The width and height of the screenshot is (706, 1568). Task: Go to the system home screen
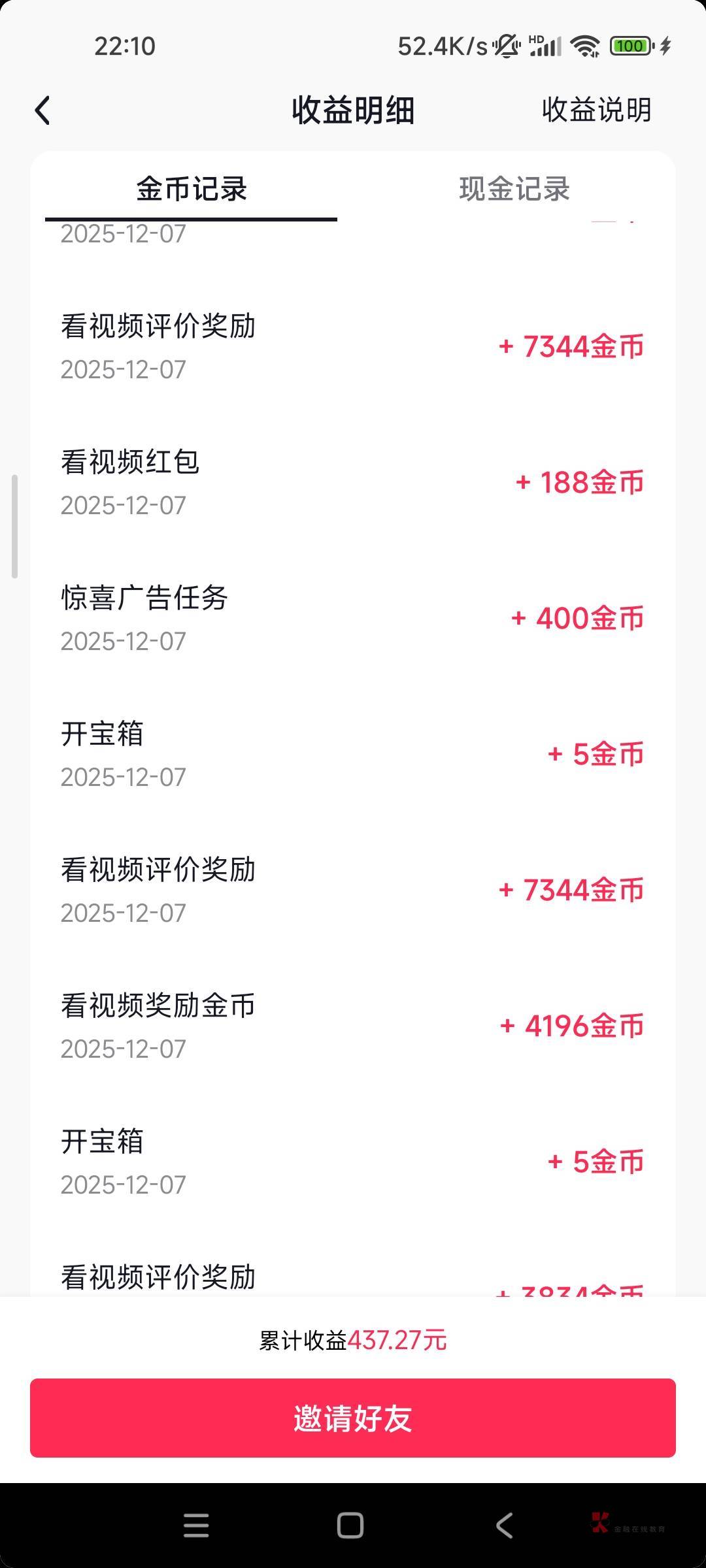pos(350,1526)
